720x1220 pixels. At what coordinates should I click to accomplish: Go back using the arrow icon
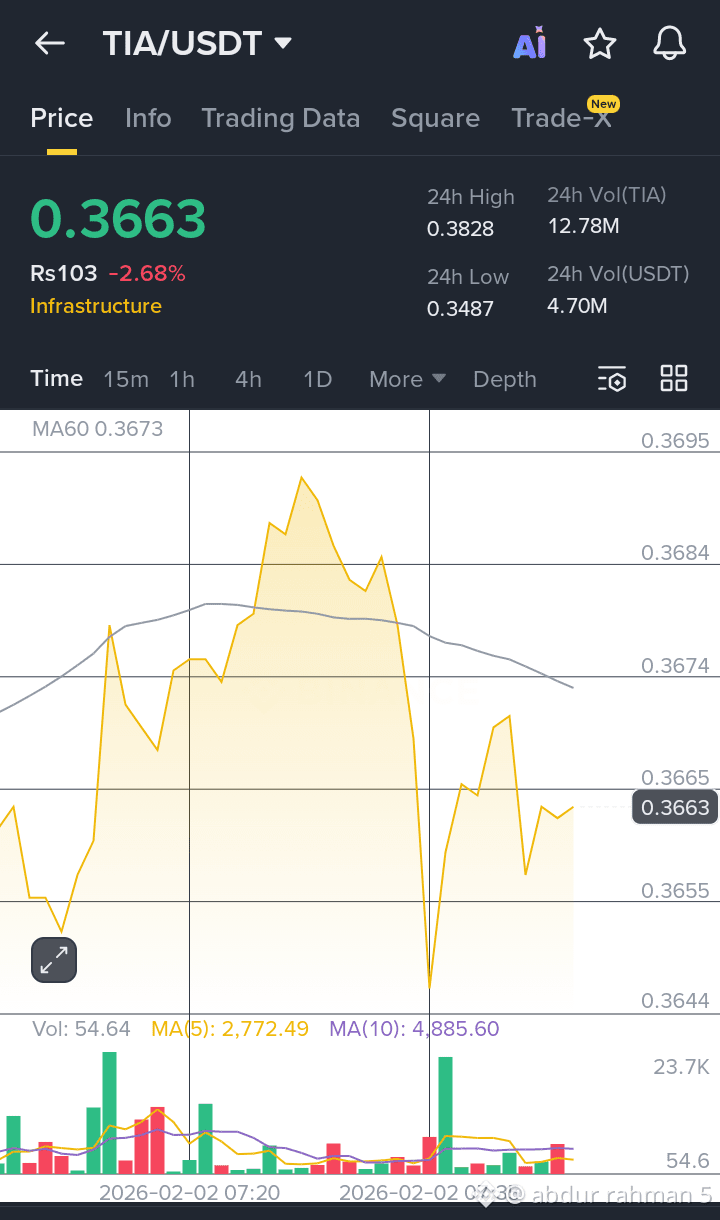(49, 43)
